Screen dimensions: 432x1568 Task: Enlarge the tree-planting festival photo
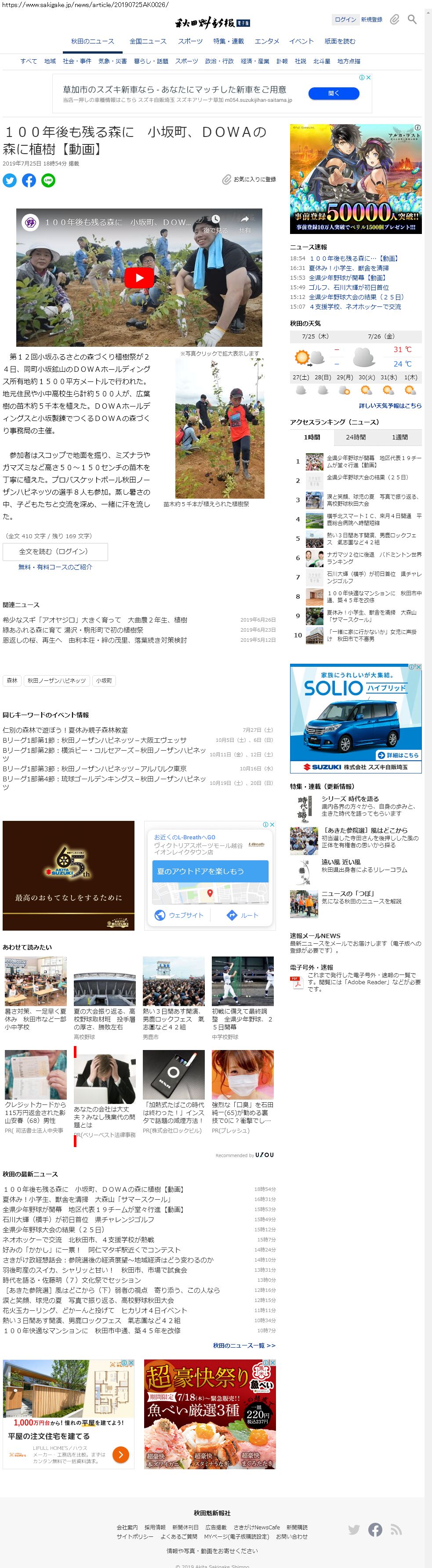click(x=219, y=428)
